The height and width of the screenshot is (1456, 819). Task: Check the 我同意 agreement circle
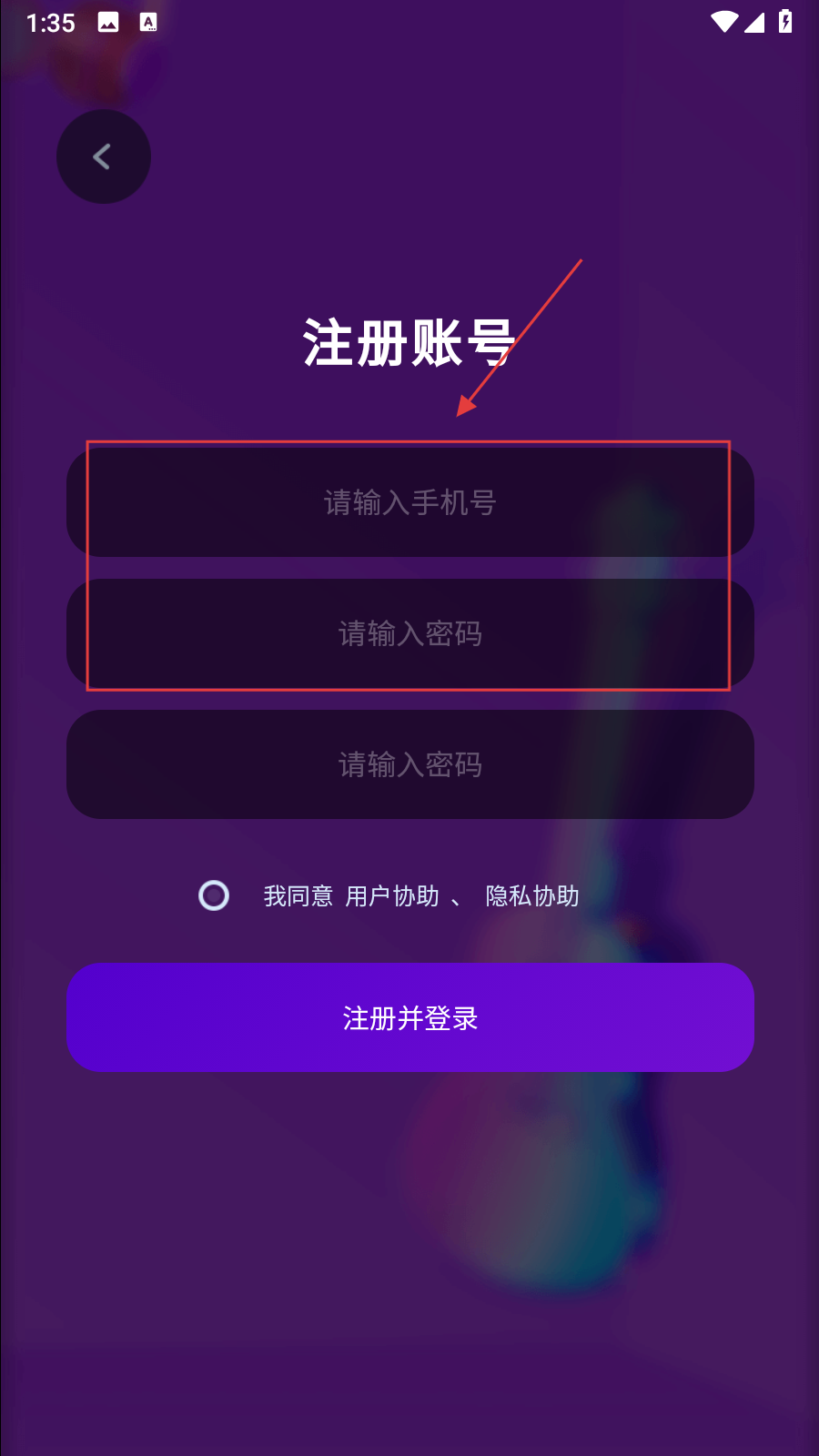(x=214, y=895)
